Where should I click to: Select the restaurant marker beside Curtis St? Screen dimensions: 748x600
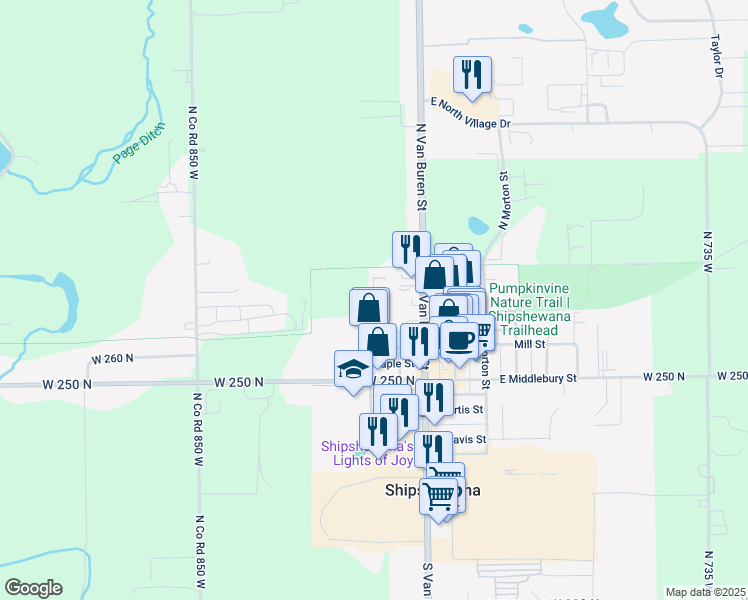tap(435, 401)
